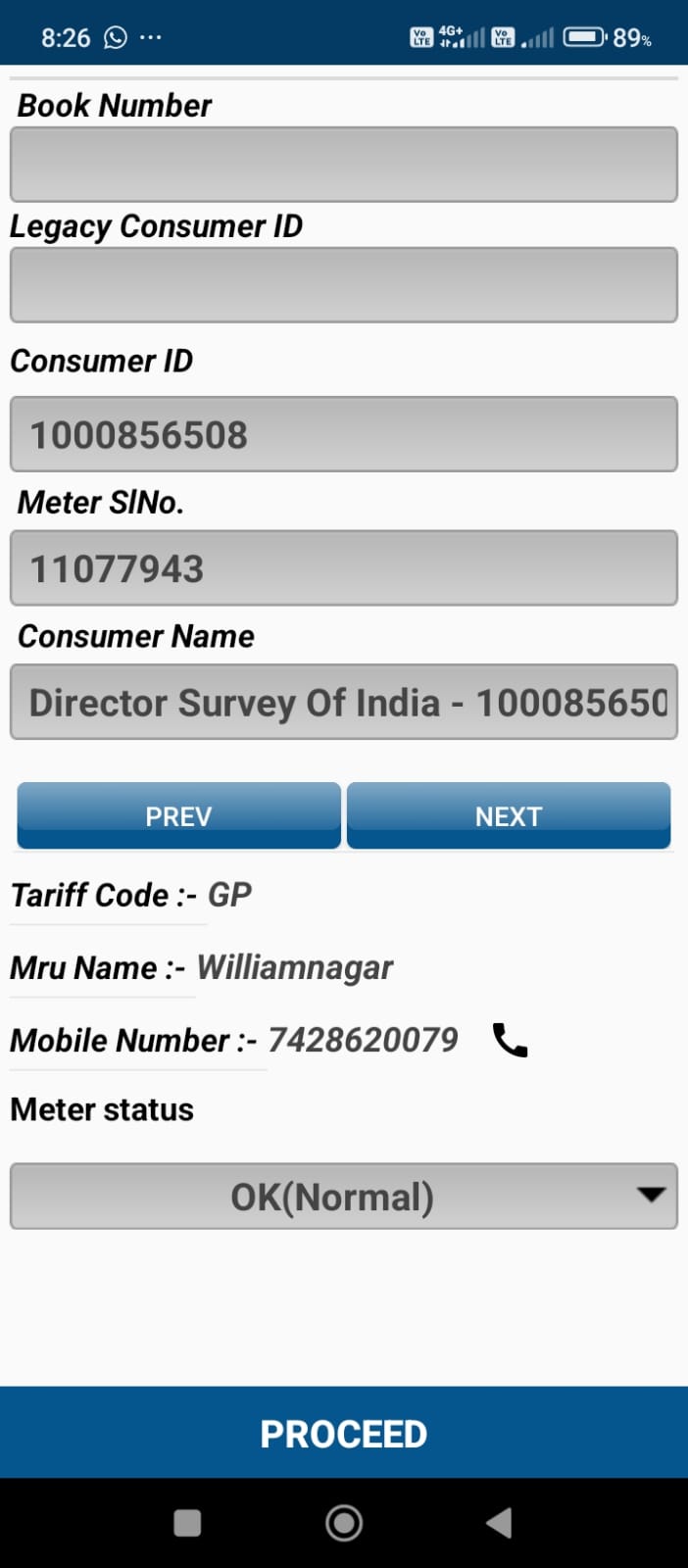The height and width of the screenshot is (1568, 688).
Task: Tap the Consumer Name field
Action: tap(343, 703)
